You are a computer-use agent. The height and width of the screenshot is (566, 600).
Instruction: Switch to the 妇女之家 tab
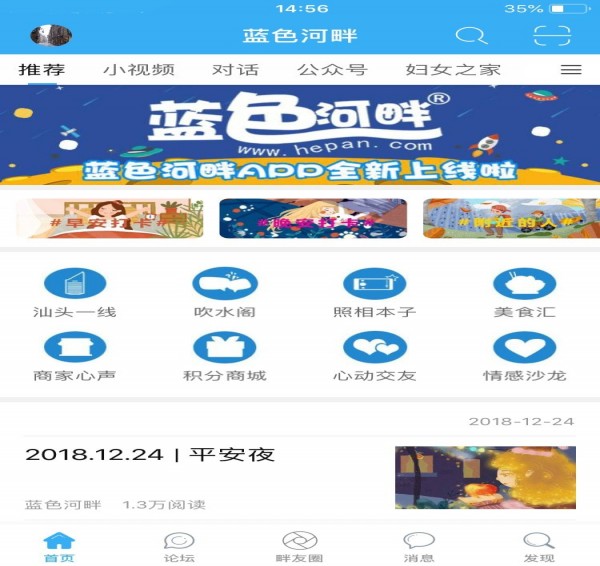click(453, 70)
